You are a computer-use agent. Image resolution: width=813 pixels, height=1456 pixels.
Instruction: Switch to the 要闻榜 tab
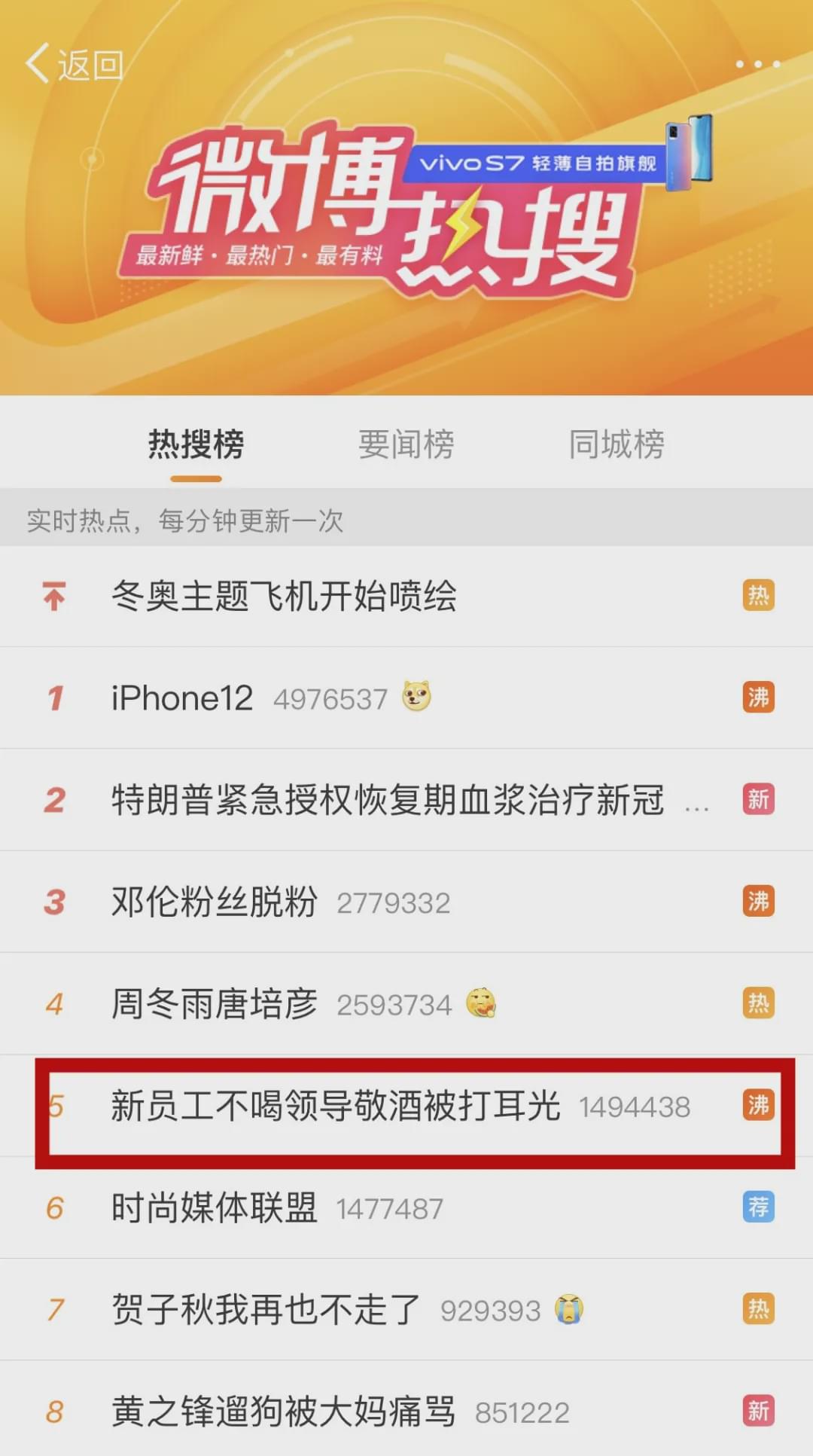[406, 444]
